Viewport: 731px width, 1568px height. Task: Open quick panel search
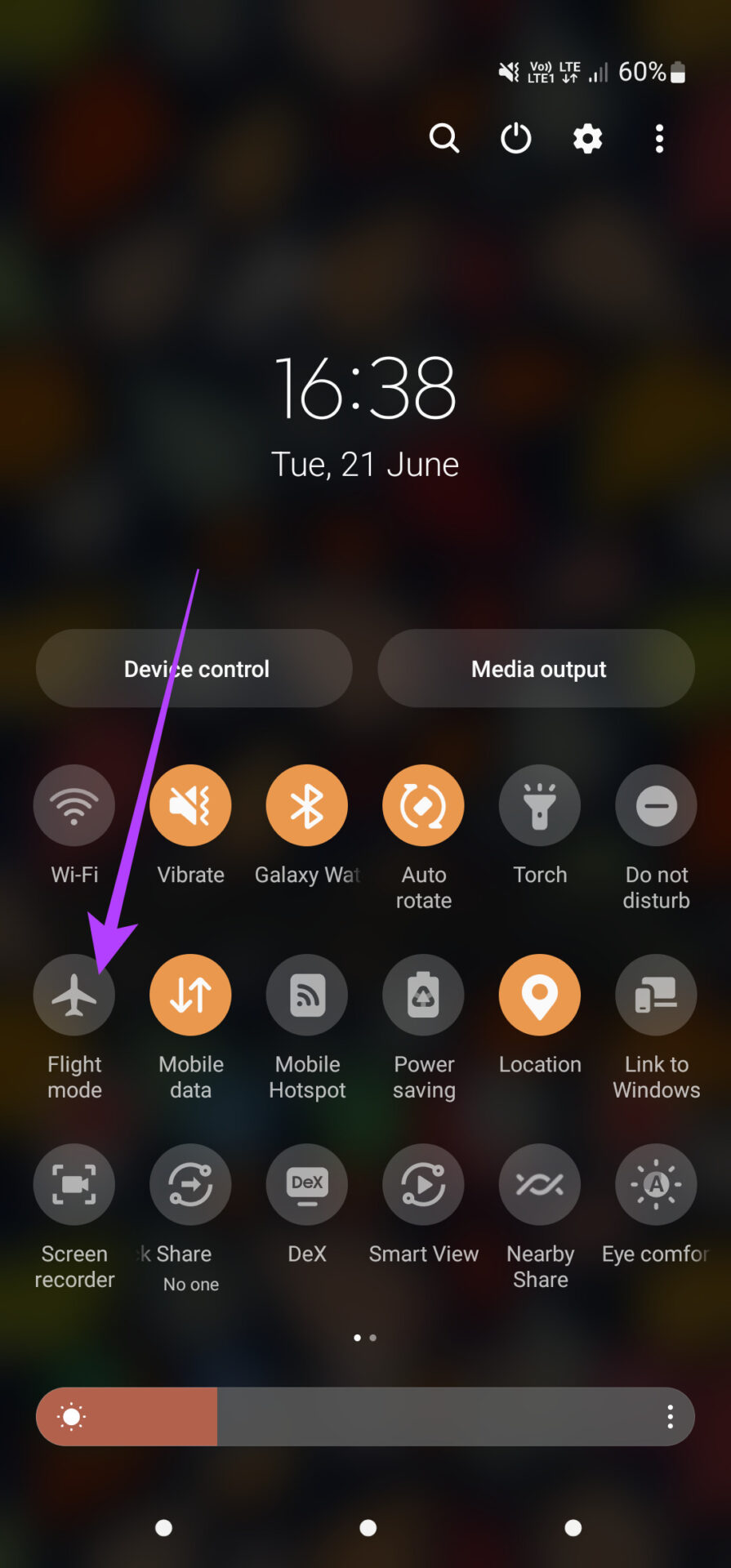[444, 139]
